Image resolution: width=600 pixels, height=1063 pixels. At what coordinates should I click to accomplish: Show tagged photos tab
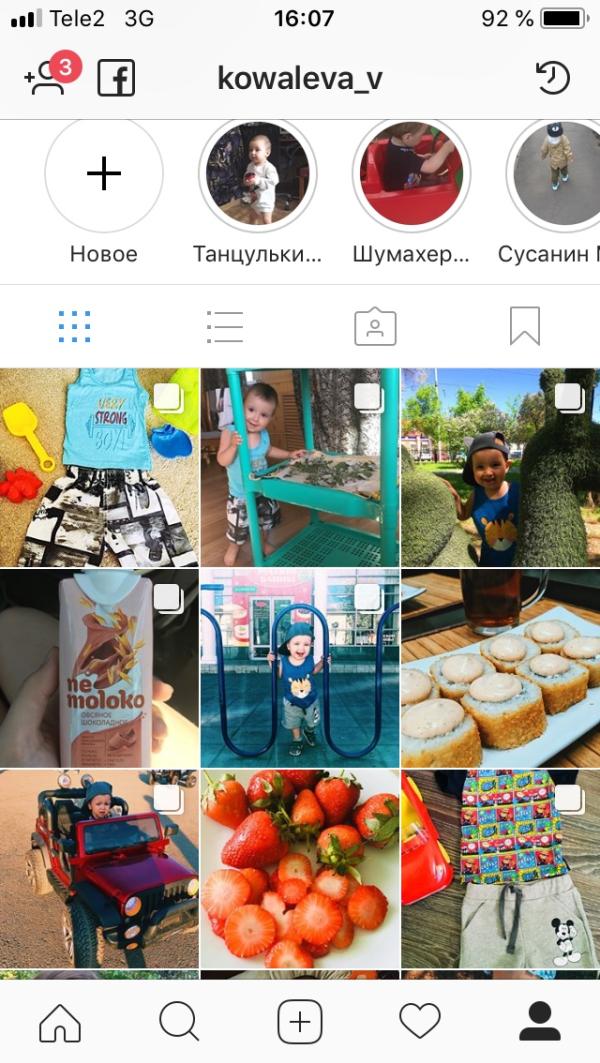(375, 327)
